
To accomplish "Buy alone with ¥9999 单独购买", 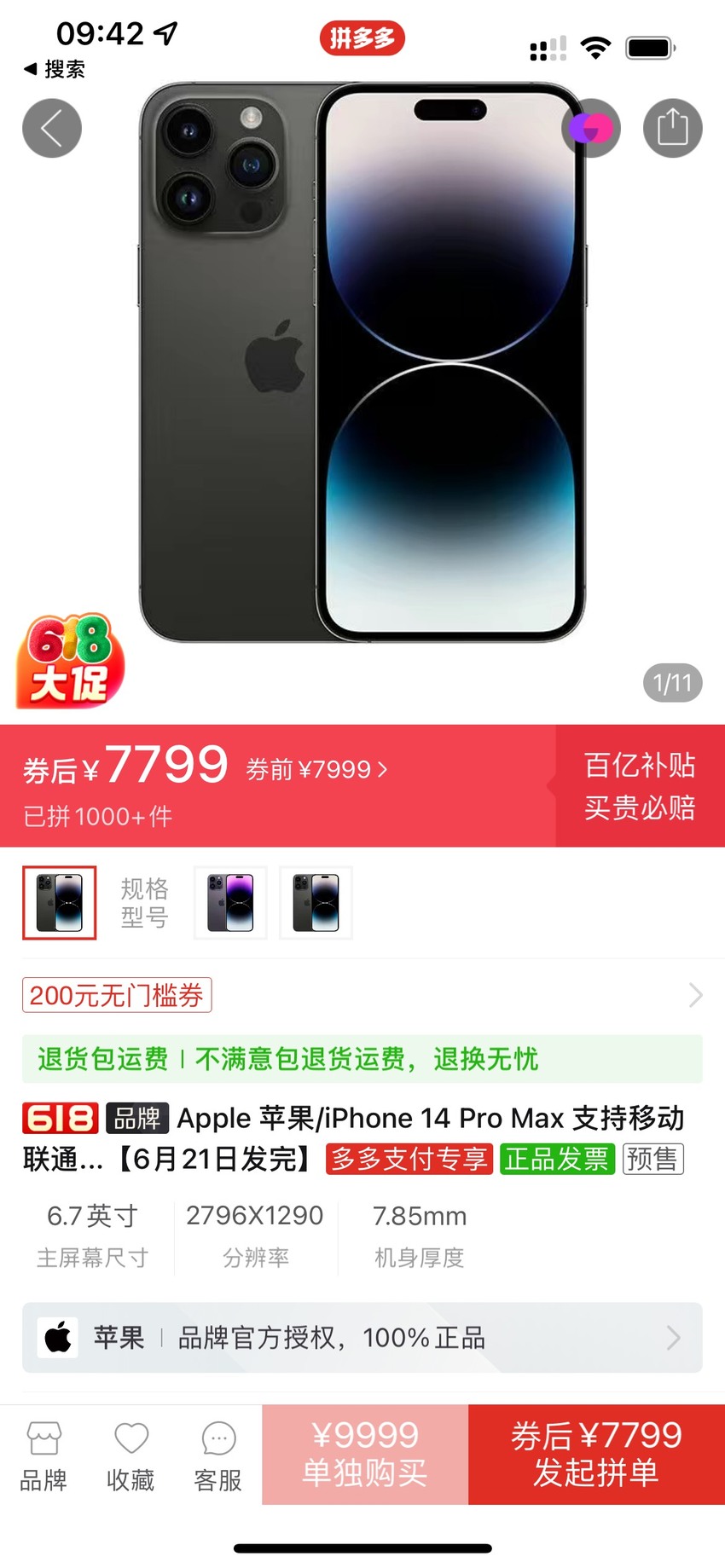I will click(x=365, y=1455).
